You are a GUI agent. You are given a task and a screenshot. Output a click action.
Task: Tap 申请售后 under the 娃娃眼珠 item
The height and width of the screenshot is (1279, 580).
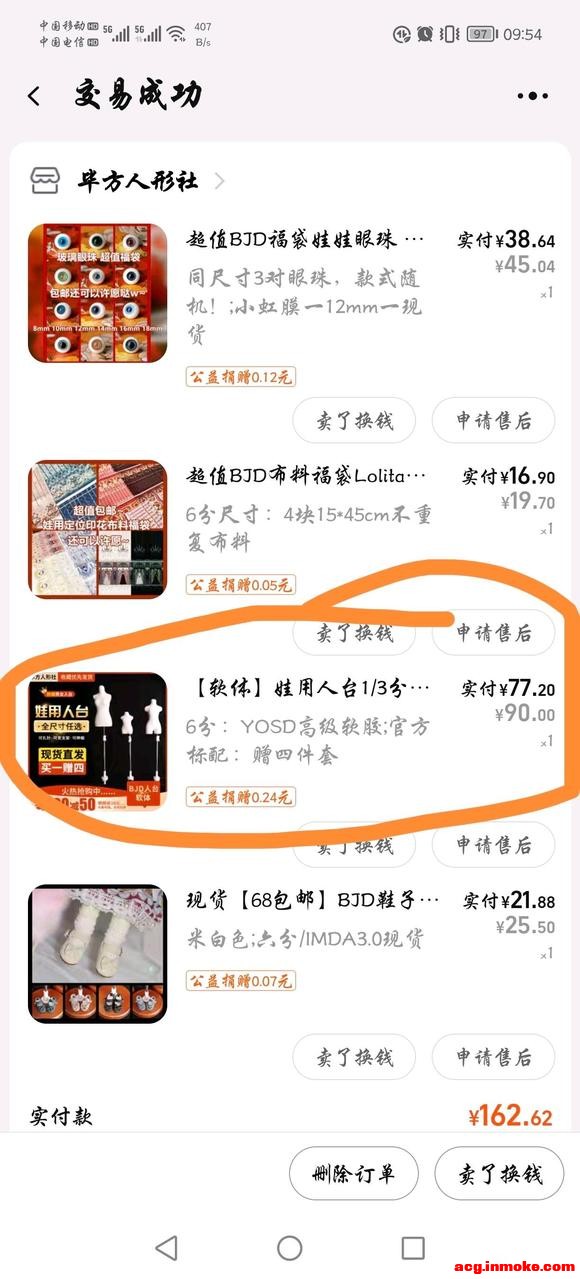coord(493,420)
